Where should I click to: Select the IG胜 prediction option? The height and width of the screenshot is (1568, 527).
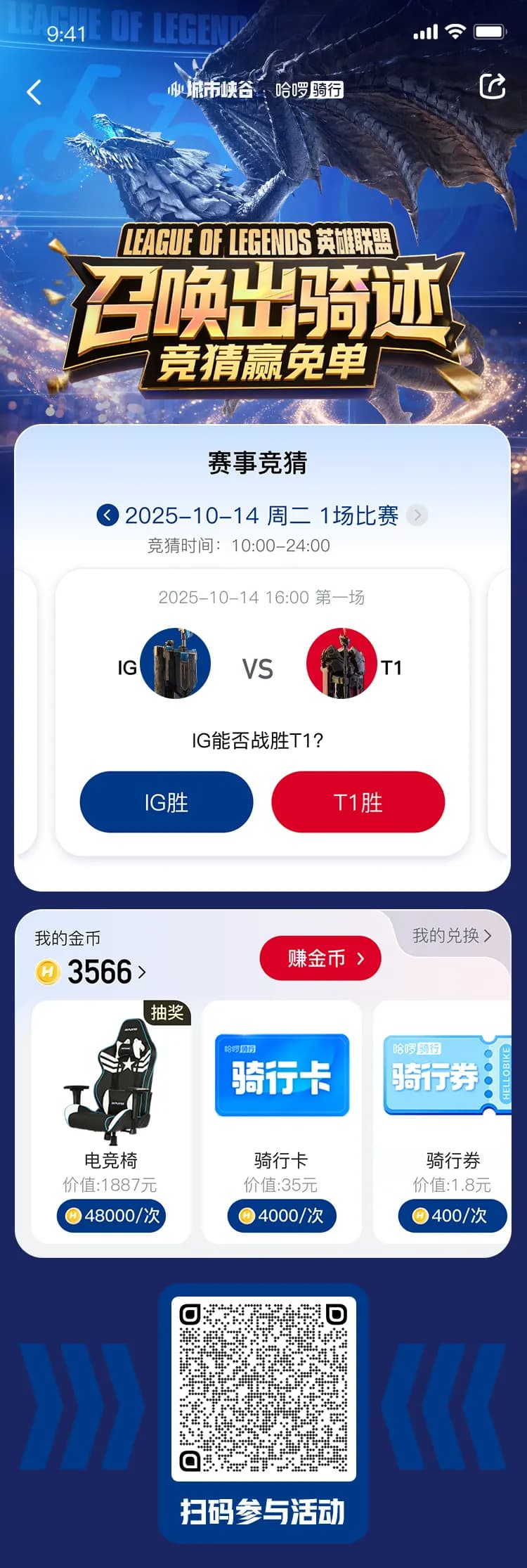[166, 802]
